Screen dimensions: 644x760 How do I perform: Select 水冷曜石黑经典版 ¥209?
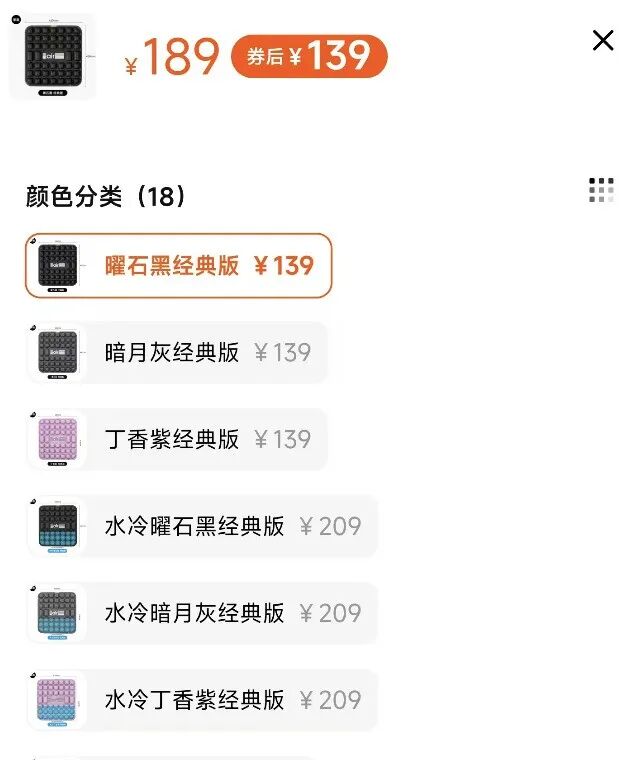point(203,526)
